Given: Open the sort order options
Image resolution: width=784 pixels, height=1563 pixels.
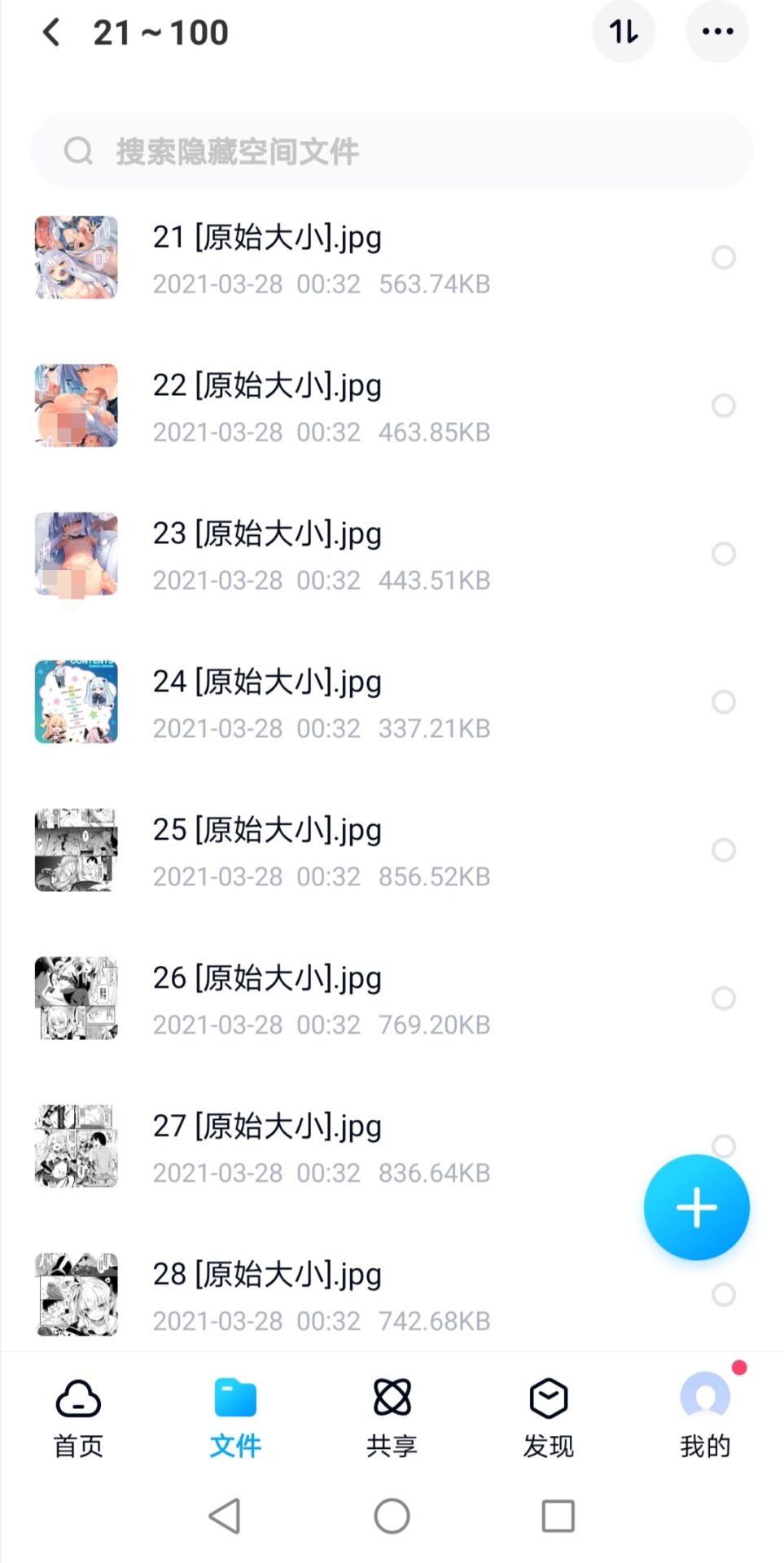Looking at the screenshot, I should tap(624, 33).
